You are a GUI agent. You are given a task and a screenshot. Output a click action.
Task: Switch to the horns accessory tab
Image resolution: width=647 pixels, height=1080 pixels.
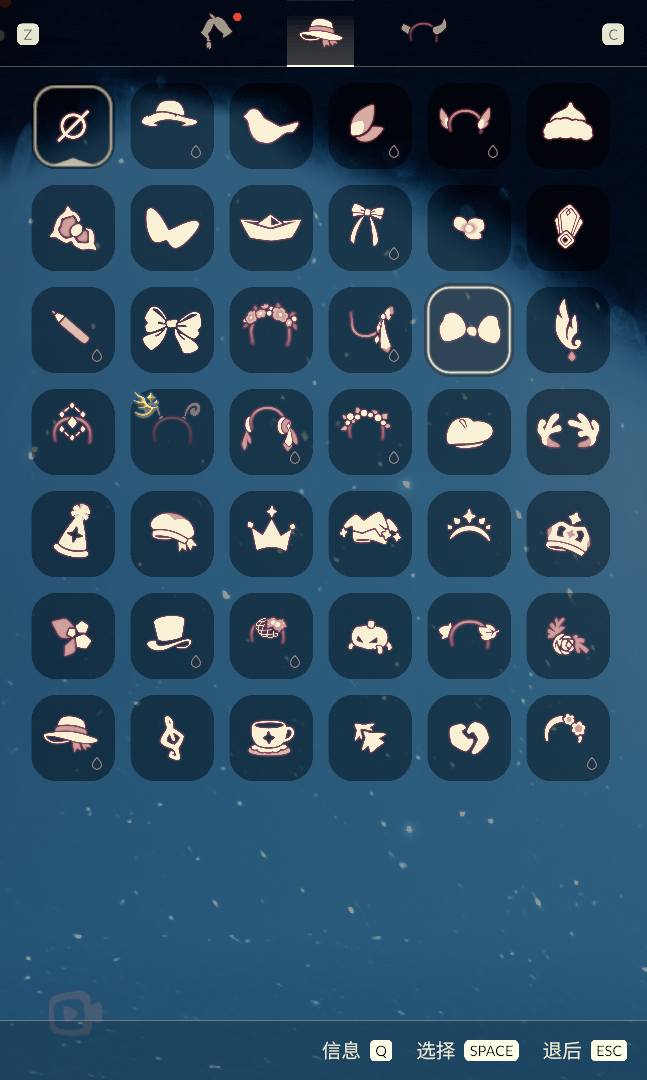423,33
